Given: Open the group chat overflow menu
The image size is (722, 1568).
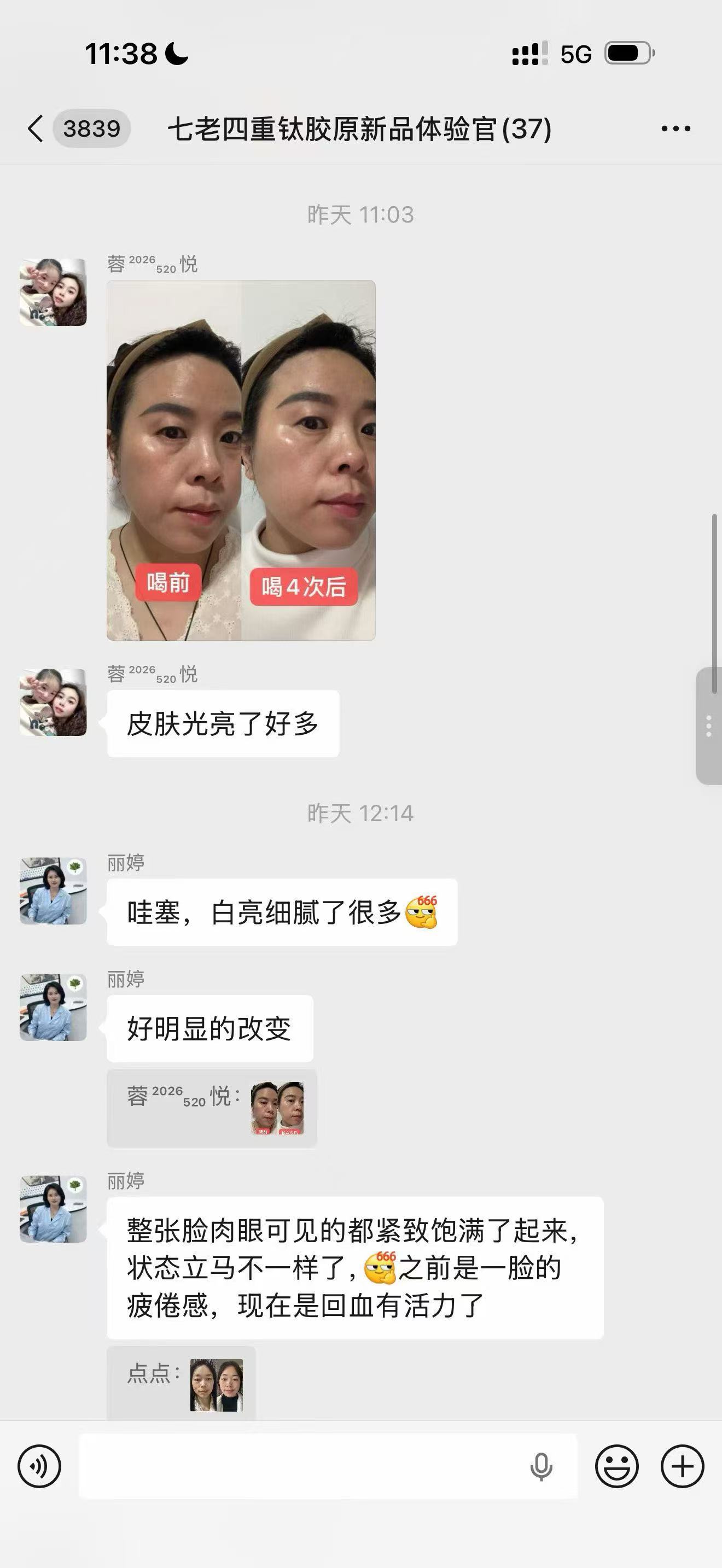Looking at the screenshot, I should point(676,129).
